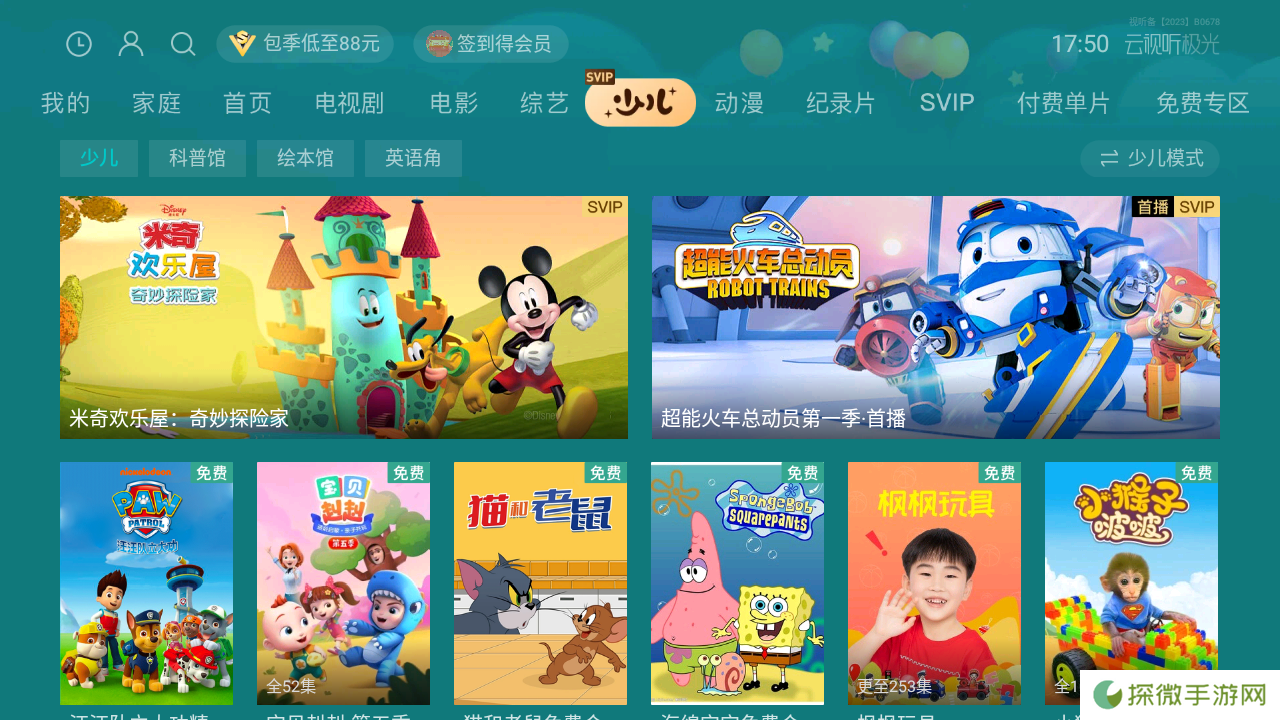This screenshot has height=720, width=1280.
Task: Select the 科普馆 sub-tab
Action: [197, 158]
